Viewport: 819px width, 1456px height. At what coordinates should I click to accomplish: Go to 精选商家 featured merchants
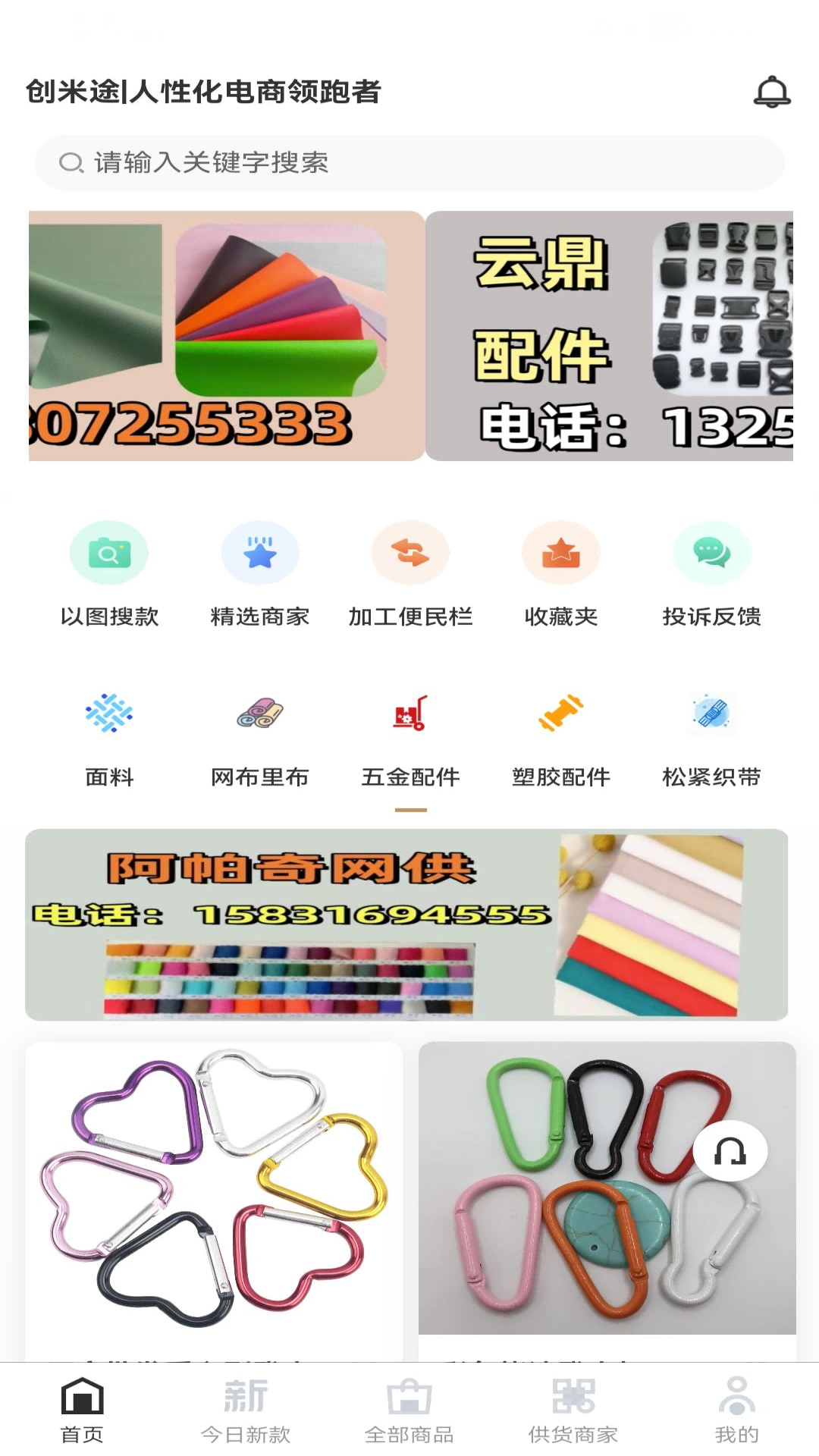[x=259, y=574]
